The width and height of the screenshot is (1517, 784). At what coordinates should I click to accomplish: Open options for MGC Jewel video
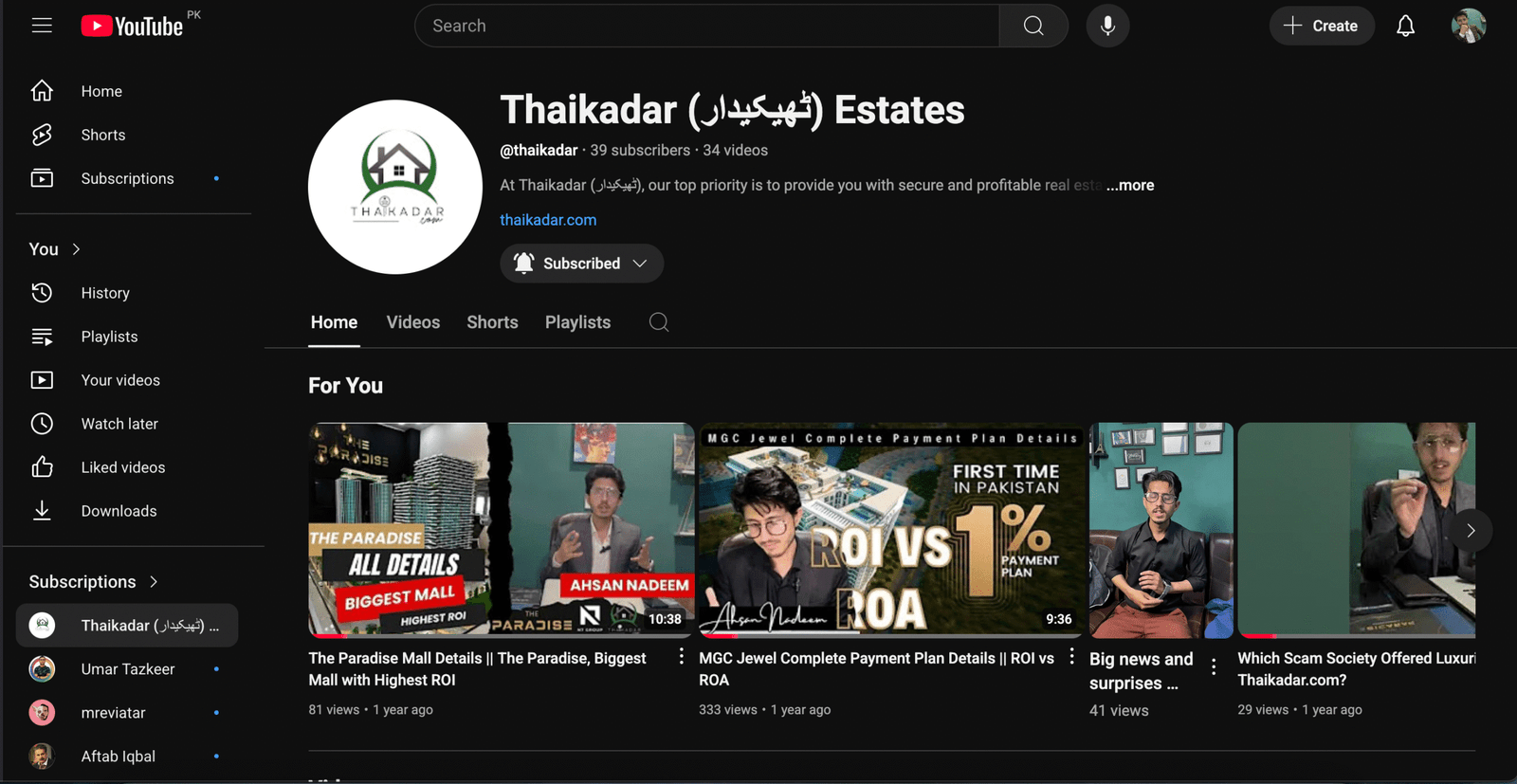coord(1071,656)
